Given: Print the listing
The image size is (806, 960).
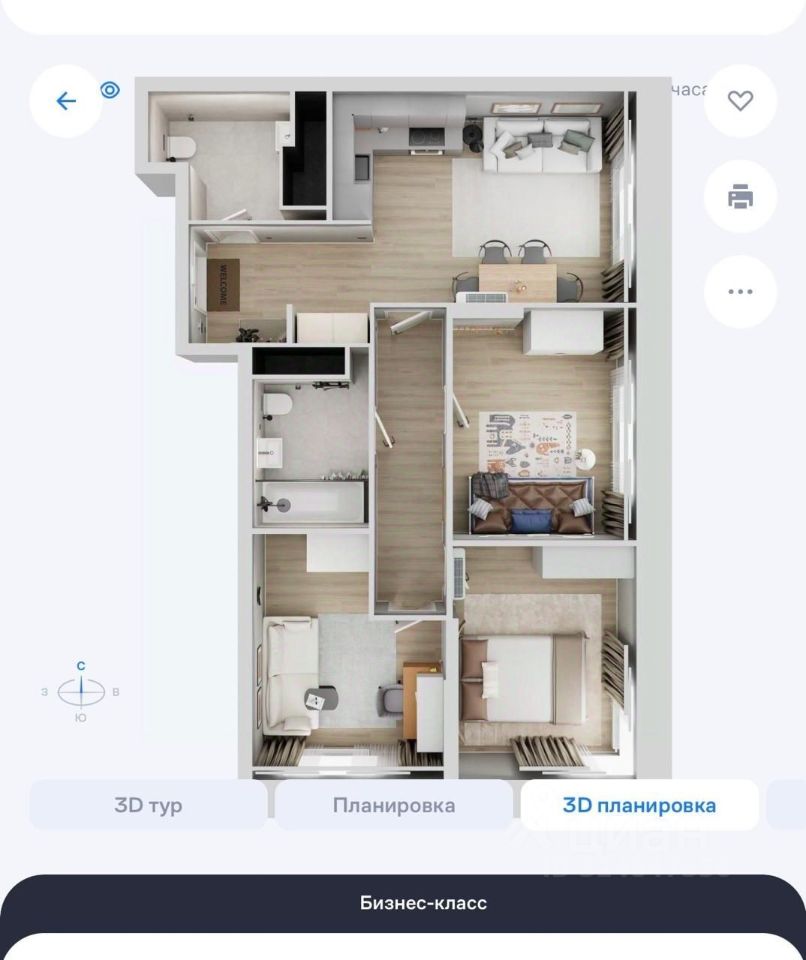Looking at the screenshot, I should (x=740, y=197).
